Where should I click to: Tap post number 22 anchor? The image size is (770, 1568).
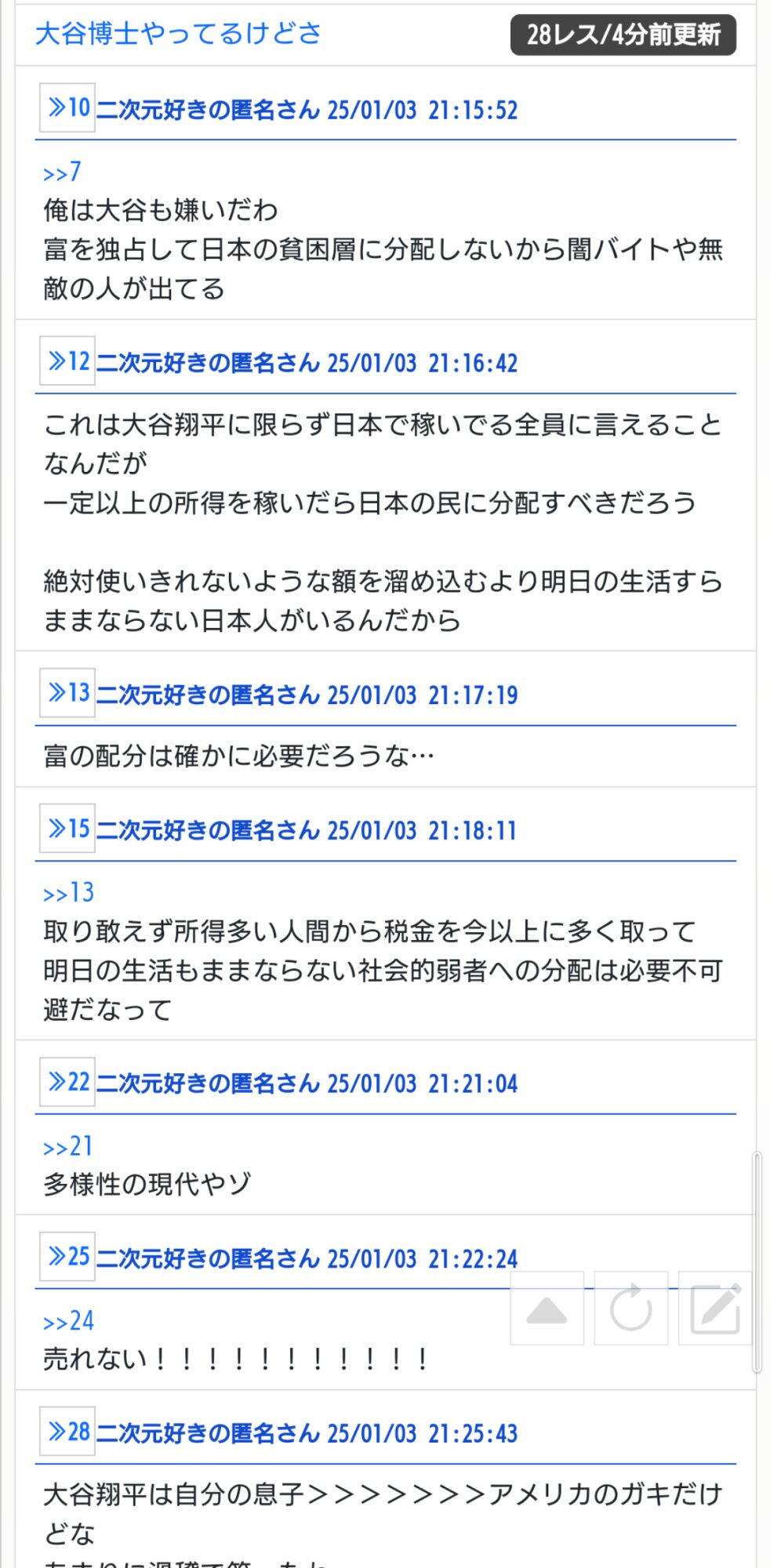(x=67, y=1082)
